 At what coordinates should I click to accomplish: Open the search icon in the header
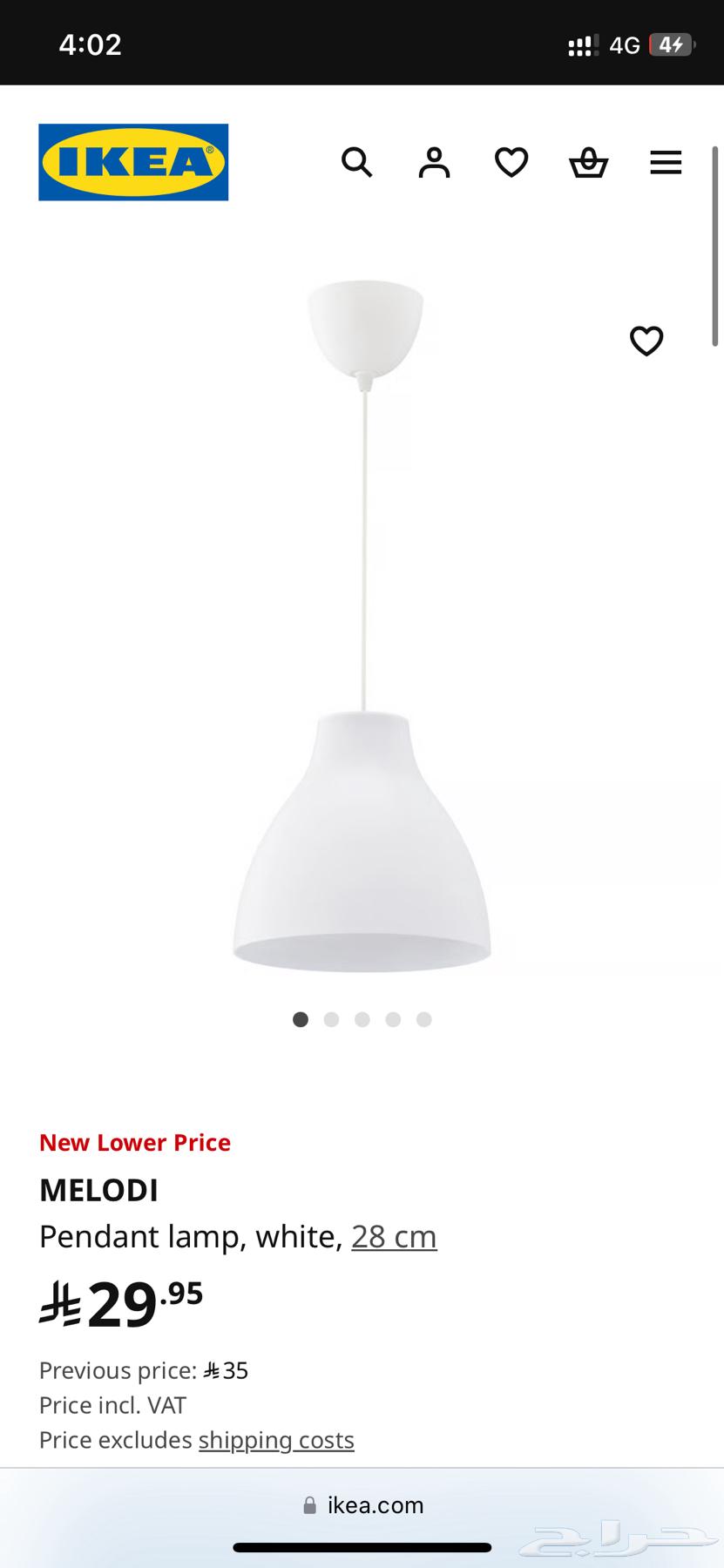356,162
